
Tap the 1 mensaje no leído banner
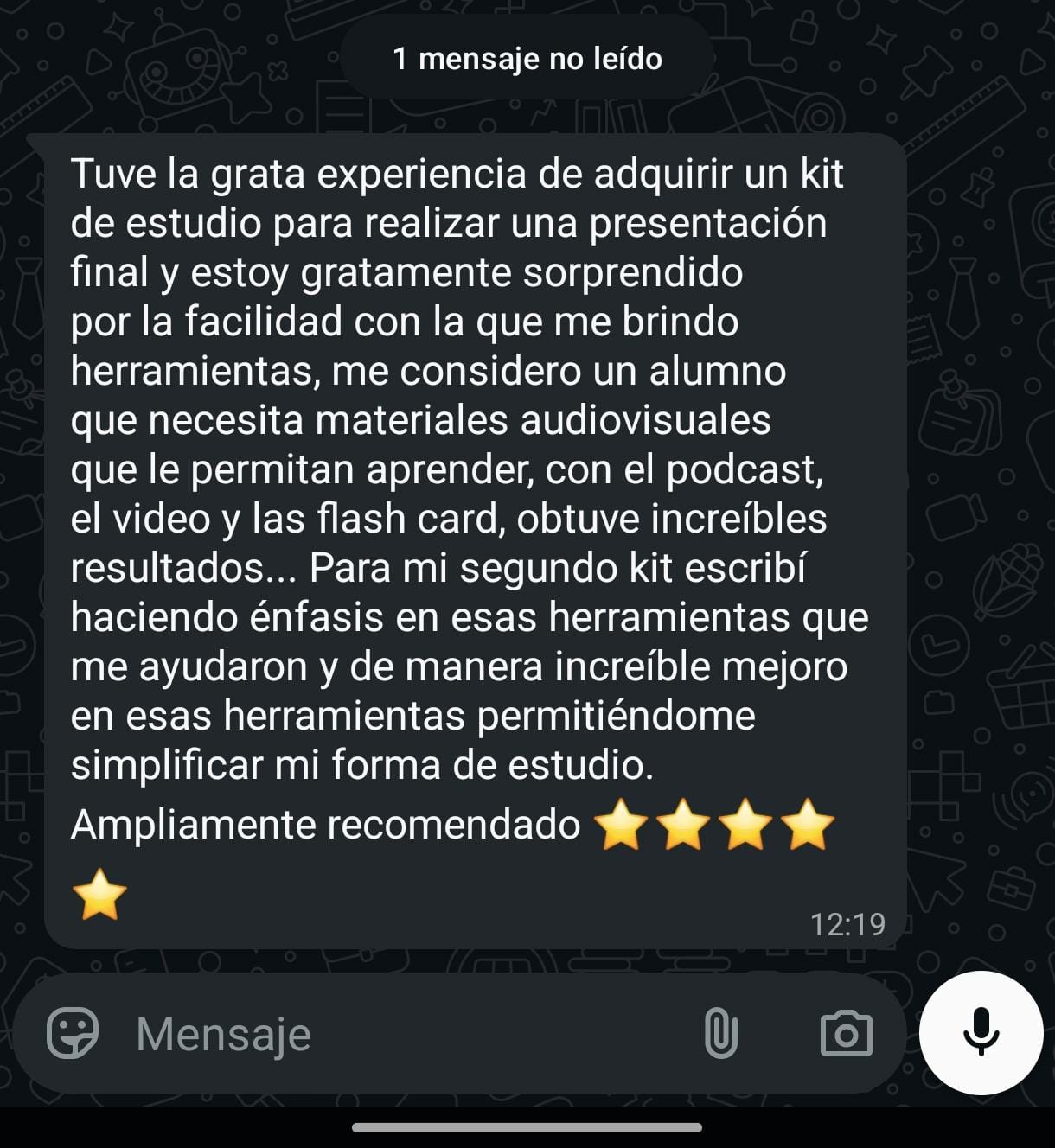pyautogui.click(x=527, y=60)
